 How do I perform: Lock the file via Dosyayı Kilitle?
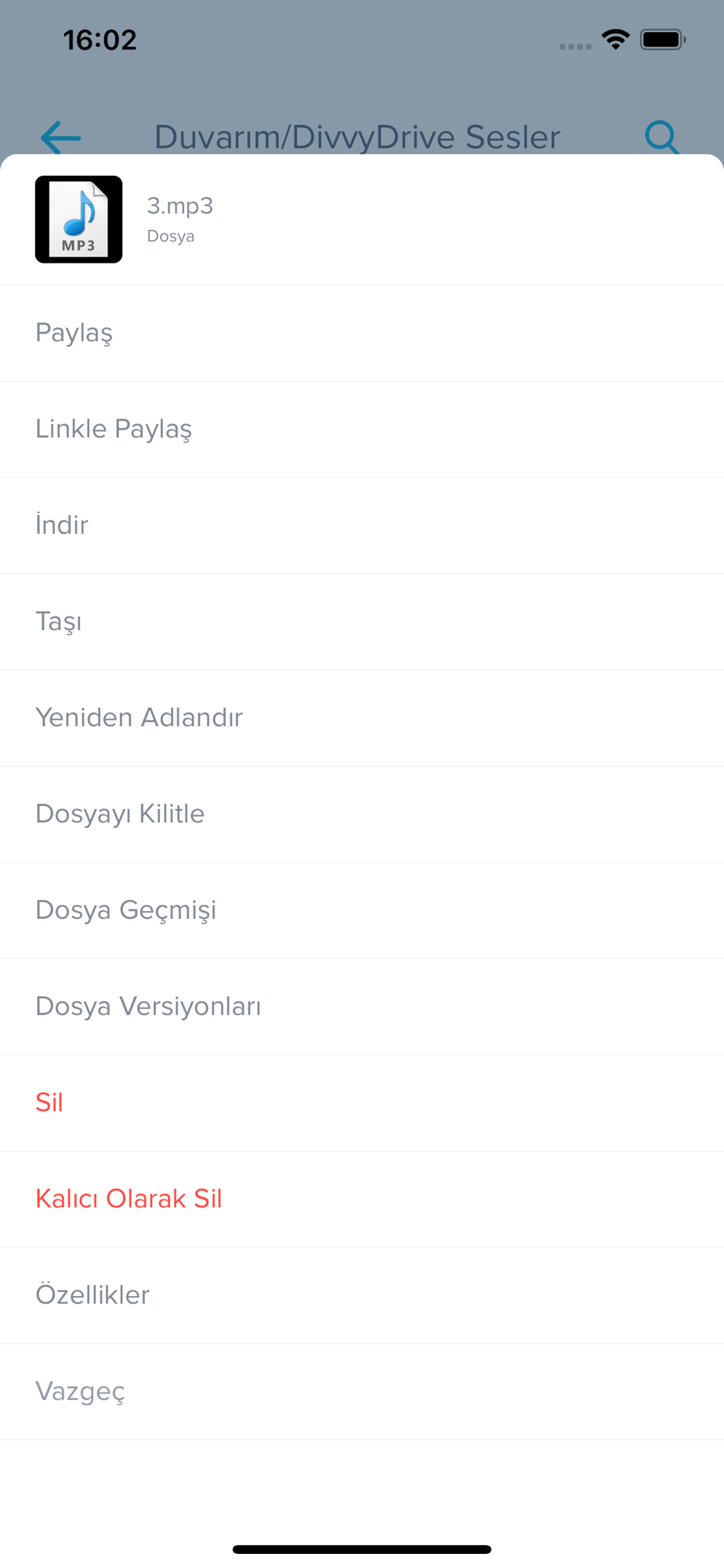tap(362, 815)
